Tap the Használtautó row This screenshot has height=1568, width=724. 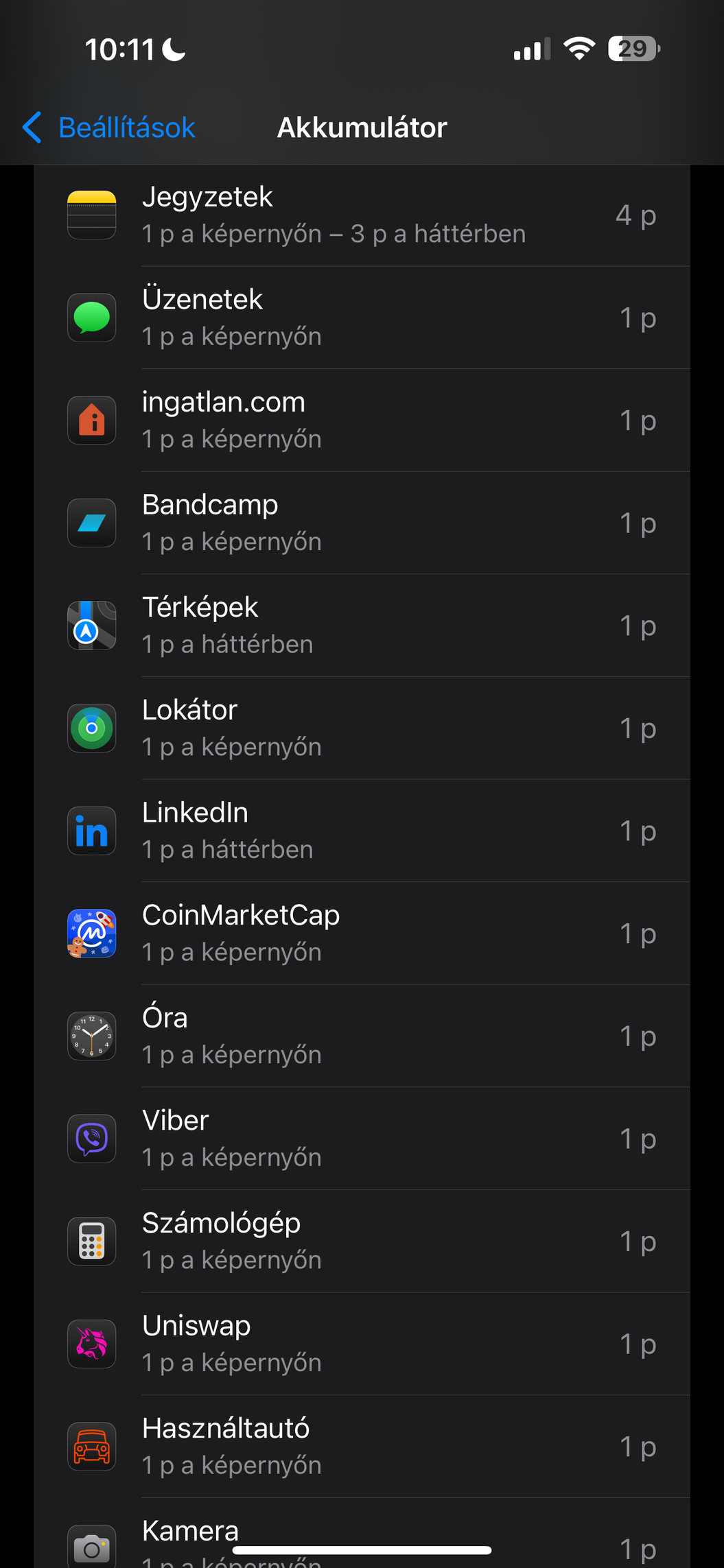click(362, 1447)
